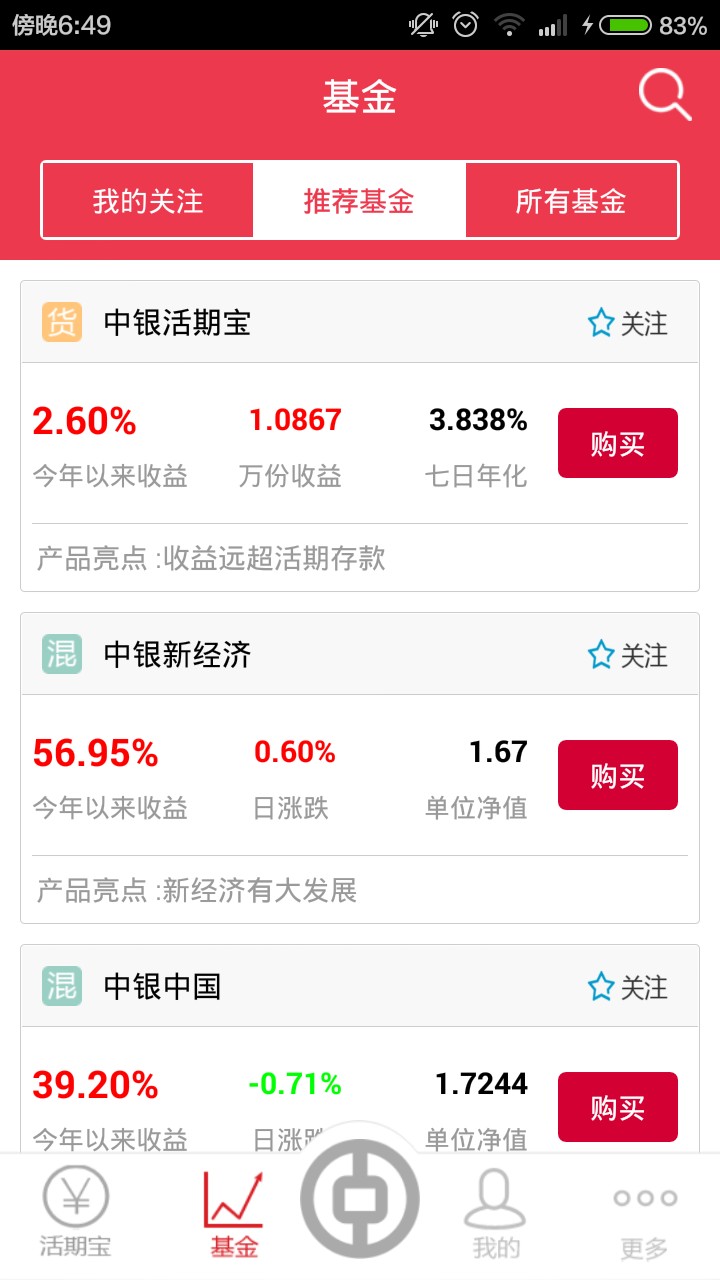Follow 中银活期宝 with the star 关注
The width and height of the screenshot is (720, 1280).
click(x=627, y=323)
